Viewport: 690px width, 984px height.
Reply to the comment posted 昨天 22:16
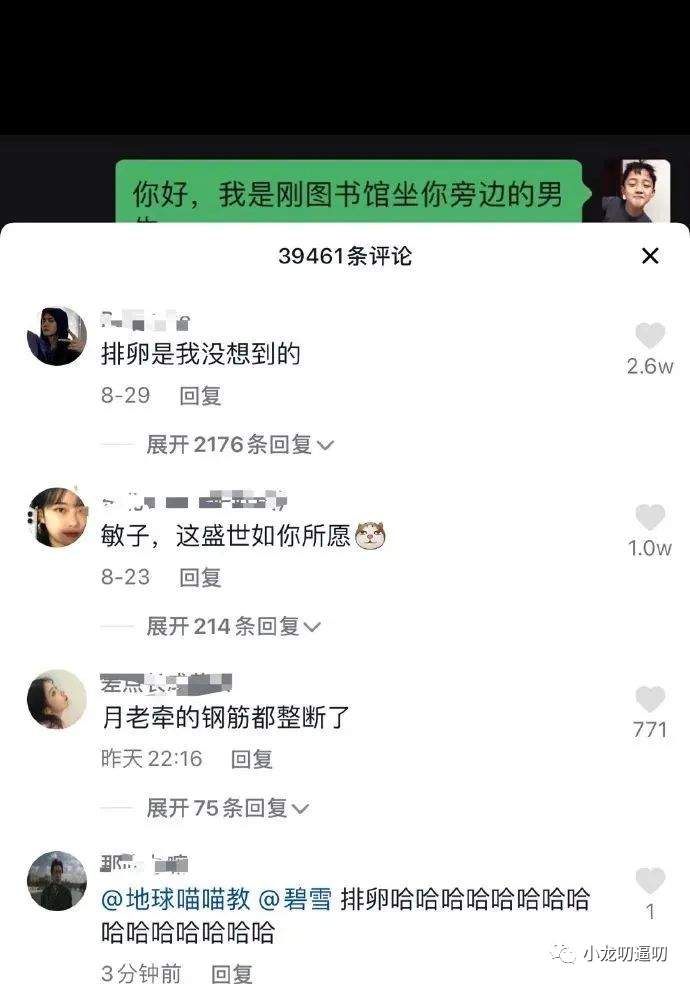pos(252,759)
